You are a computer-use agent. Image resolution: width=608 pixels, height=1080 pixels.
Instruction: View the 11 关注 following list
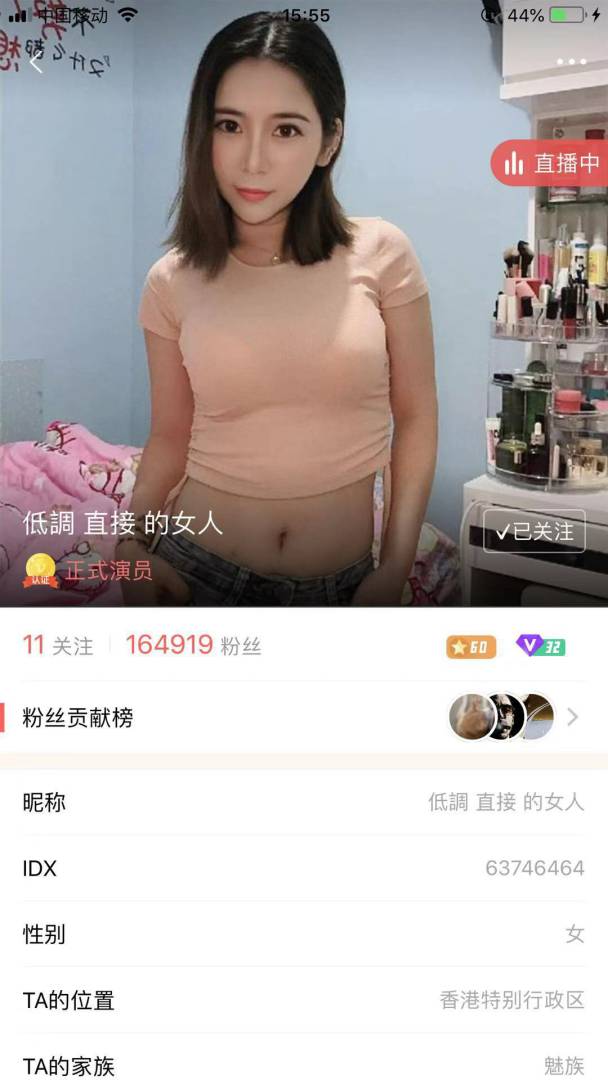pos(58,645)
